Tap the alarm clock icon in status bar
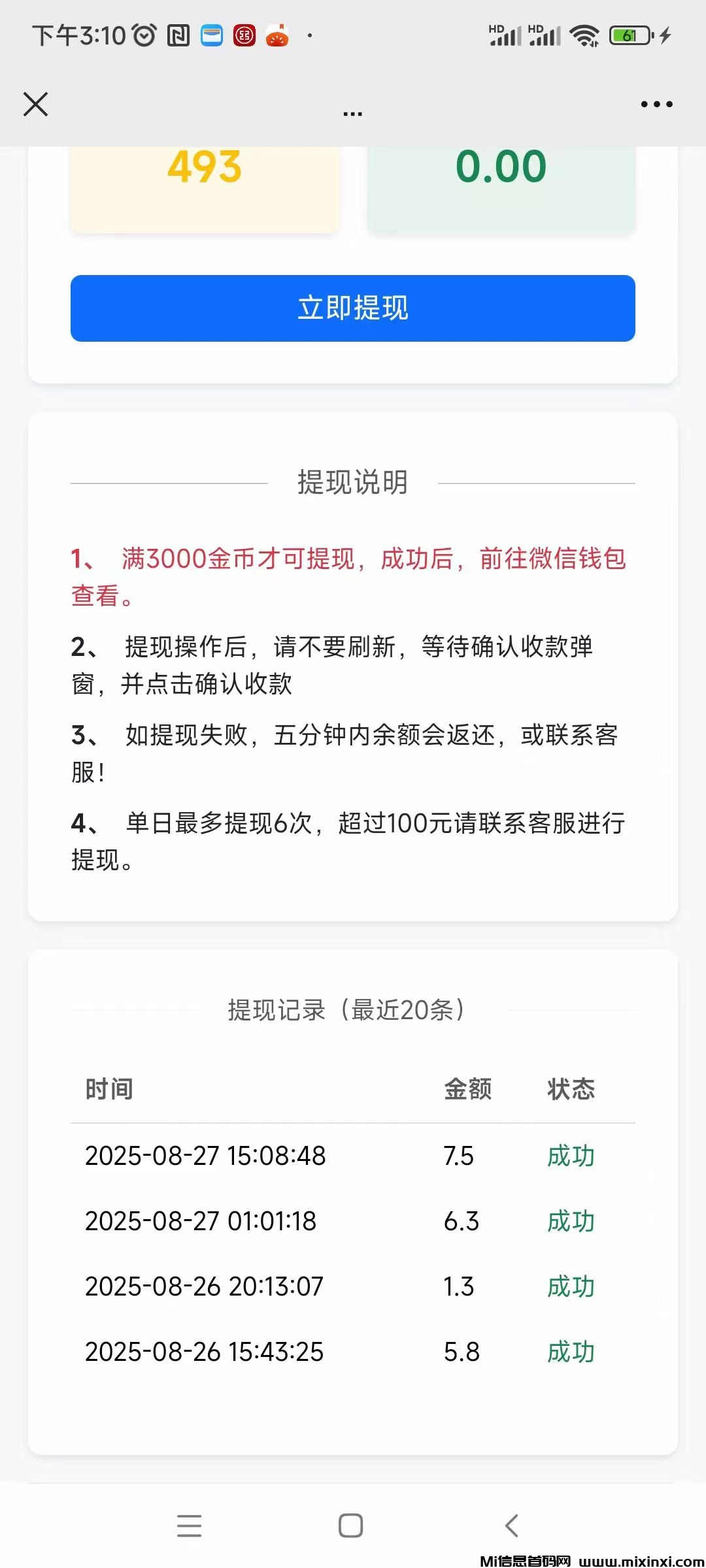The height and width of the screenshot is (1568, 706). point(144,35)
